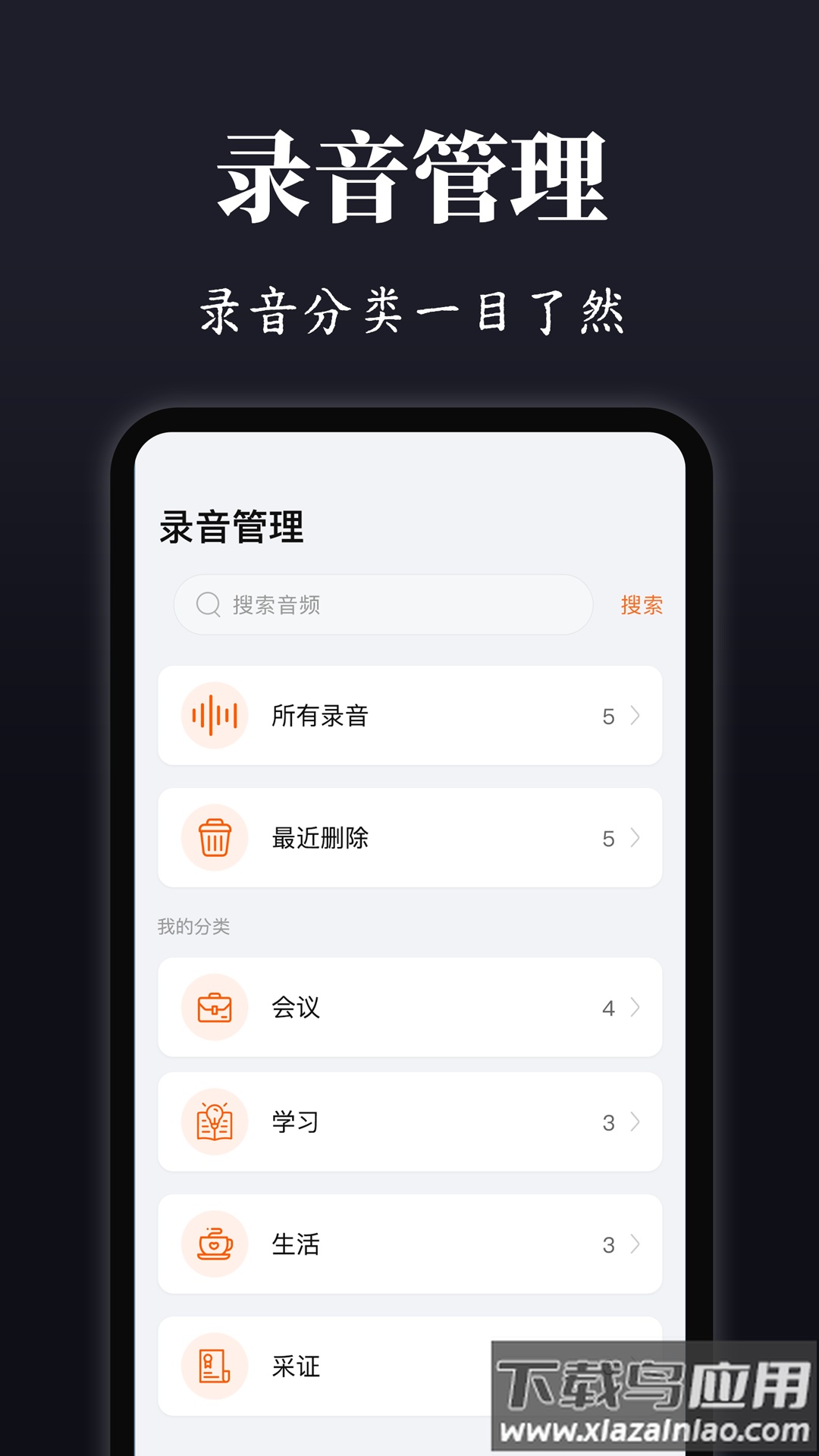Select the waveform icon beside 所有录音

point(215,715)
